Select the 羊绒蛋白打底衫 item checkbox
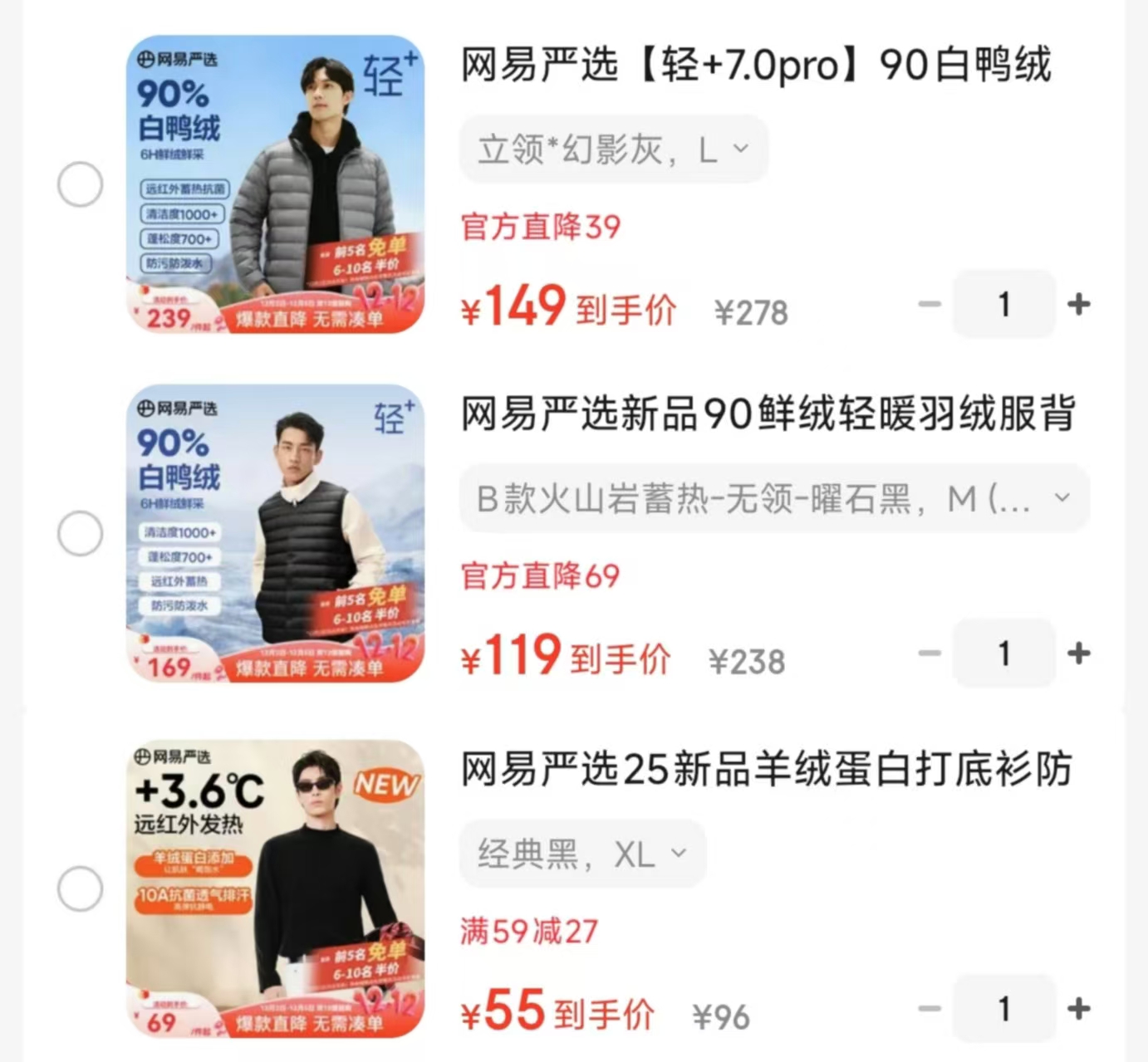The height and width of the screenshot is (1062, 1148). click(80, 888)
